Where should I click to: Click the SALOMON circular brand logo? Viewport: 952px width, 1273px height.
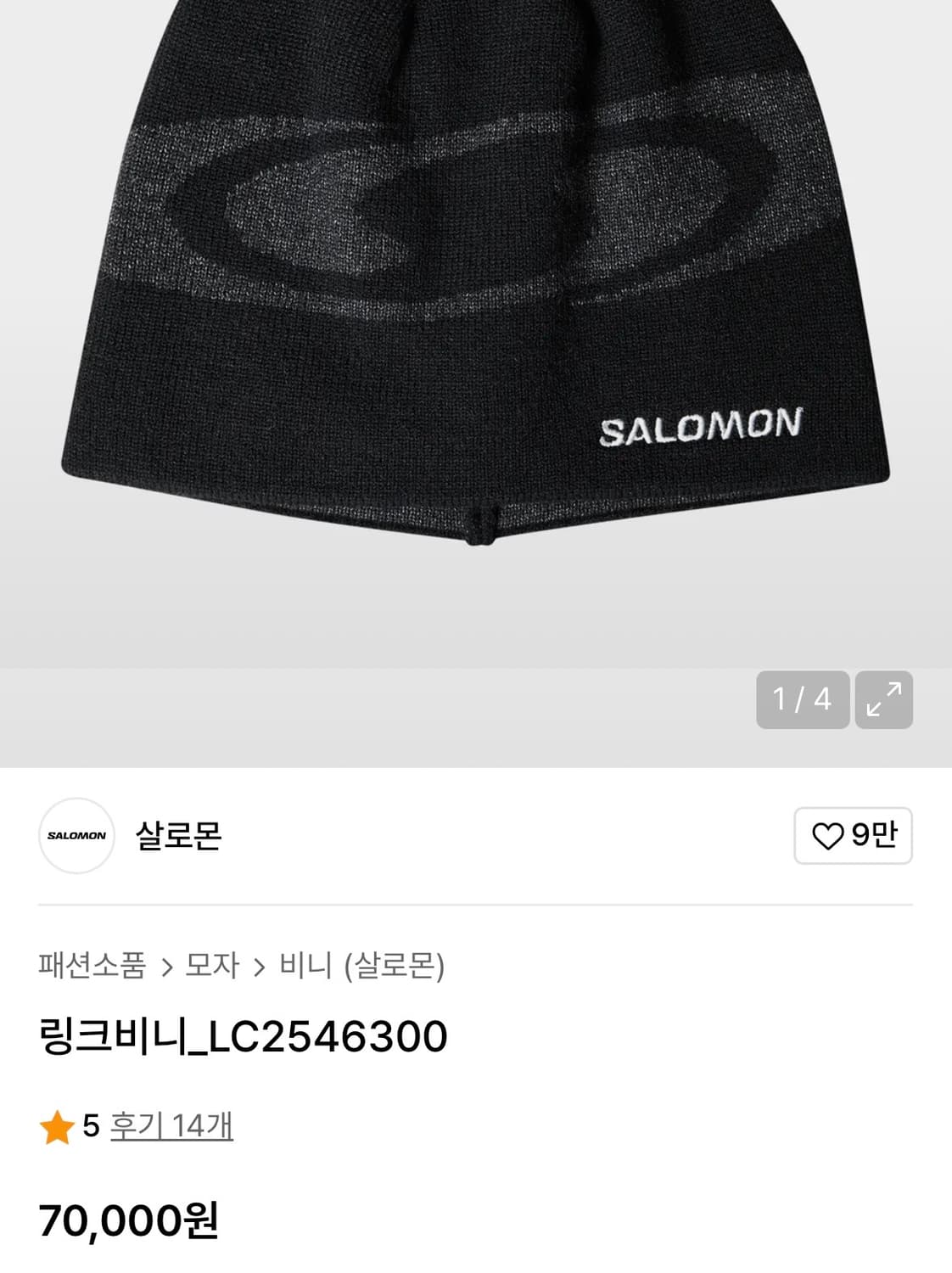77,837
